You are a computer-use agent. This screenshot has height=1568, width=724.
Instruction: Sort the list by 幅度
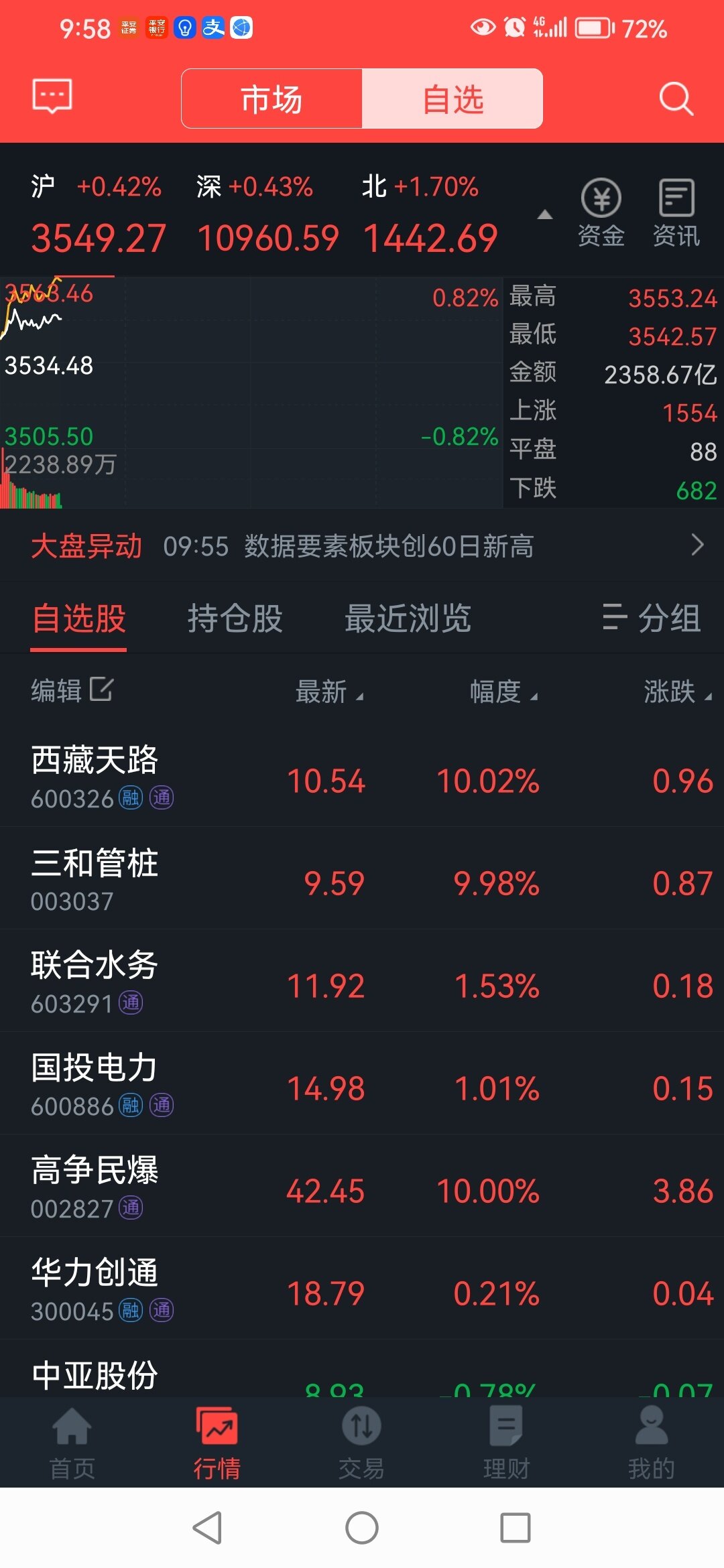point(503,691)
